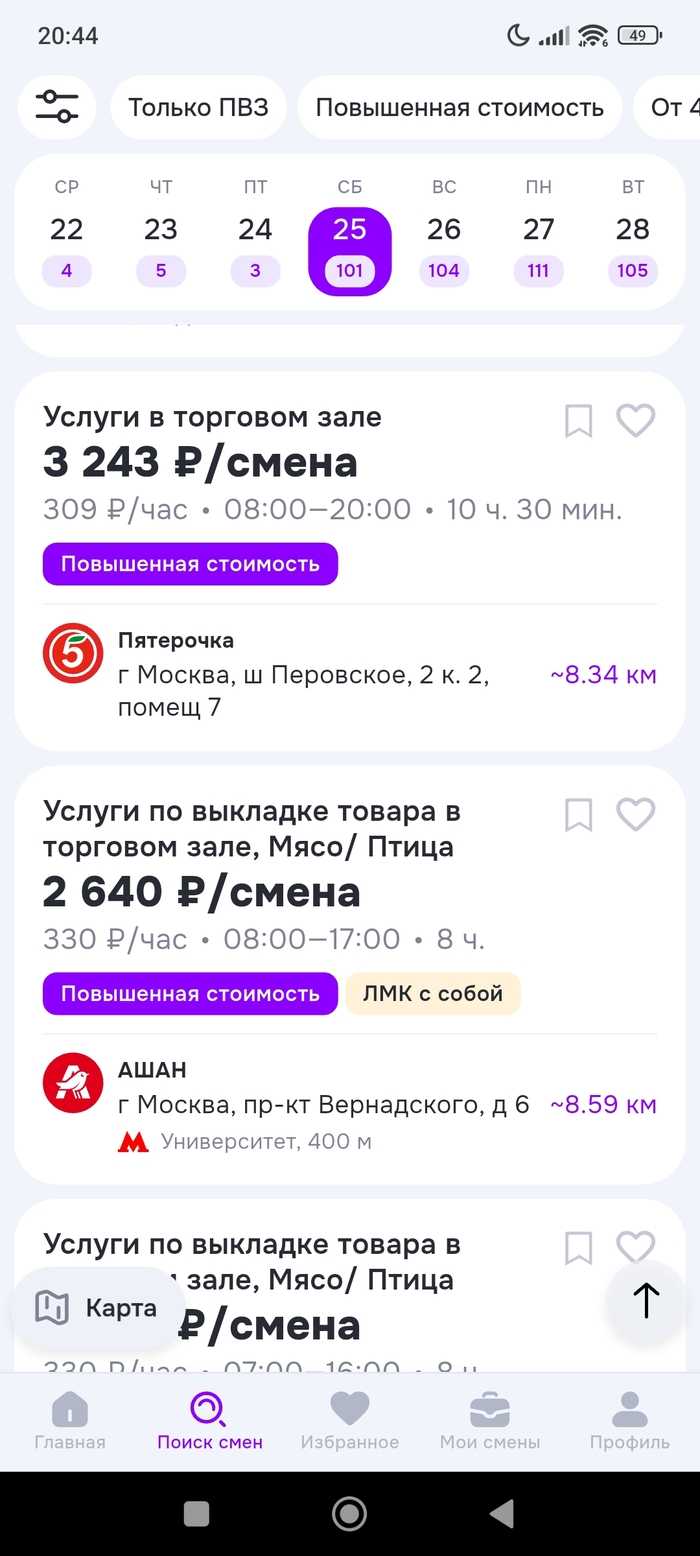Bookmark the Пятерочка shift
The image size is (700, 1556).
click(579, 421)
